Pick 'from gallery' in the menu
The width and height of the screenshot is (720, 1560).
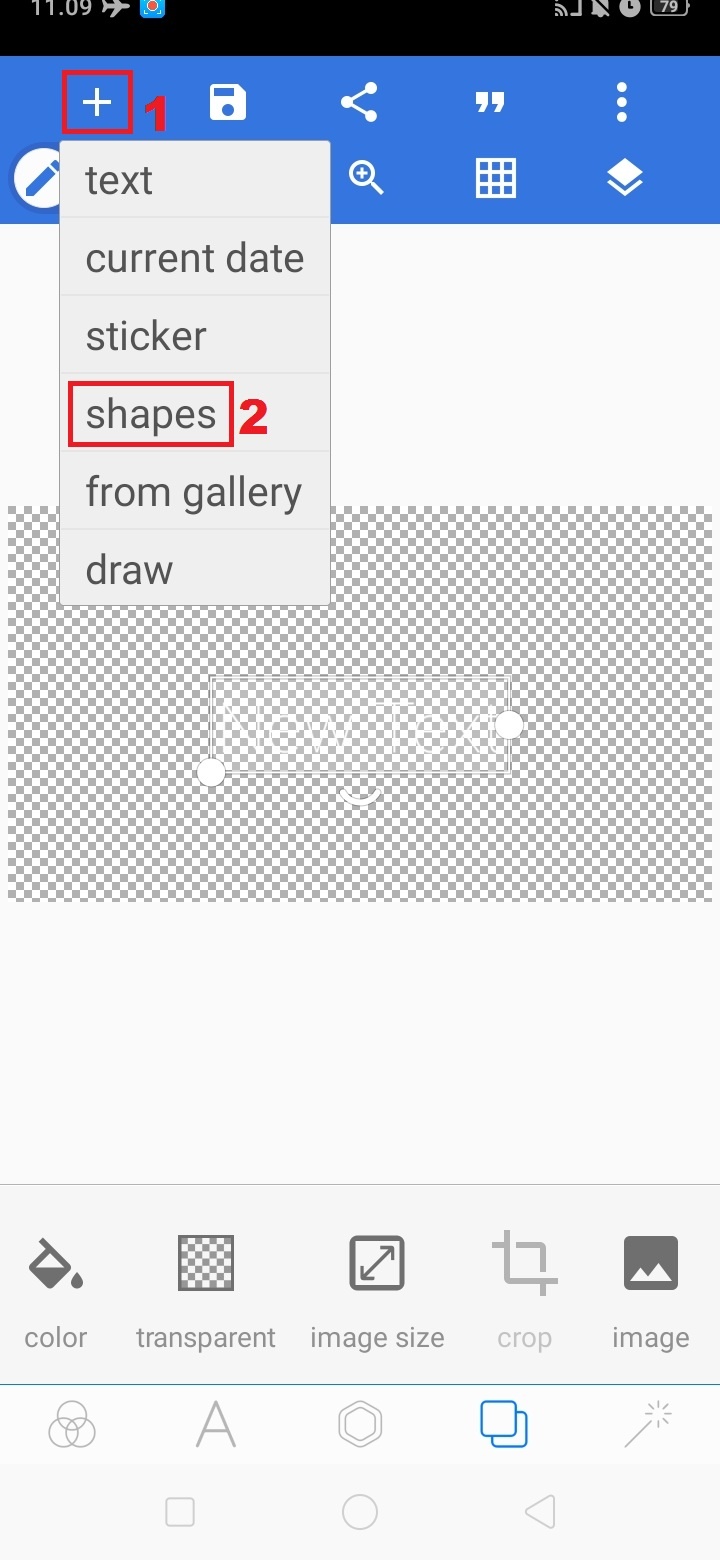click(x=195, y=492)
